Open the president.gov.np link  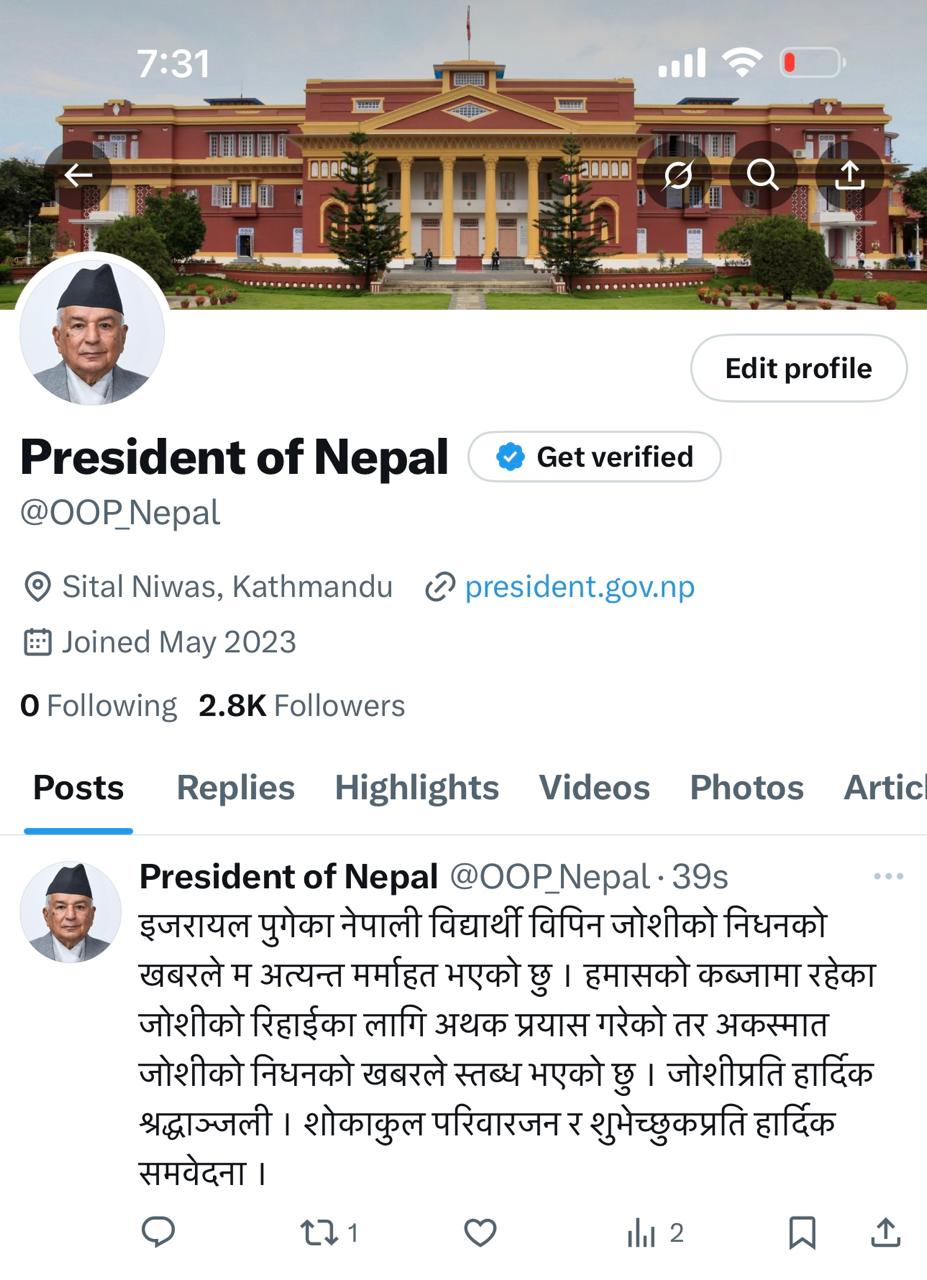point(579,587)
